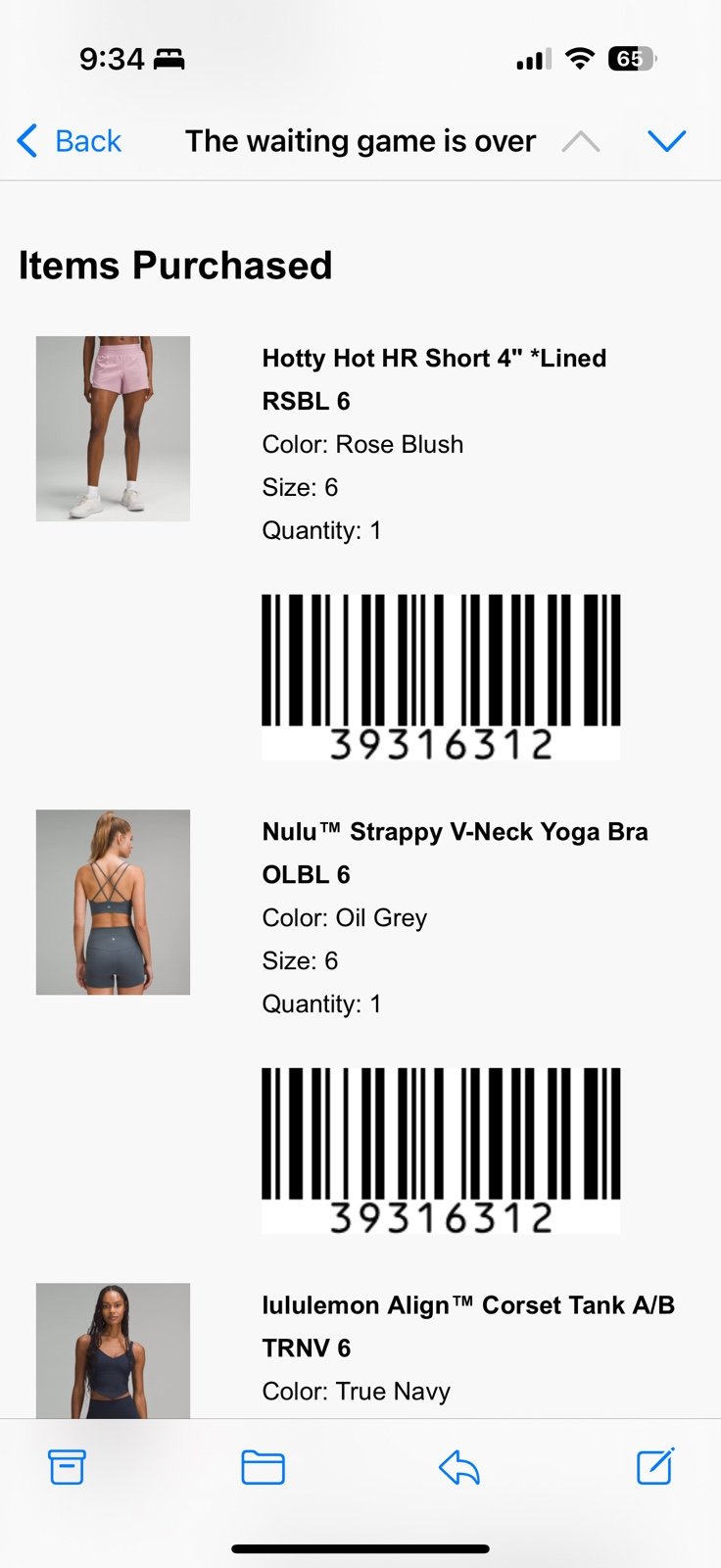Go to previous email with up arrow
Viewport: 721px width, 1568px height.
tap(581, 141)
